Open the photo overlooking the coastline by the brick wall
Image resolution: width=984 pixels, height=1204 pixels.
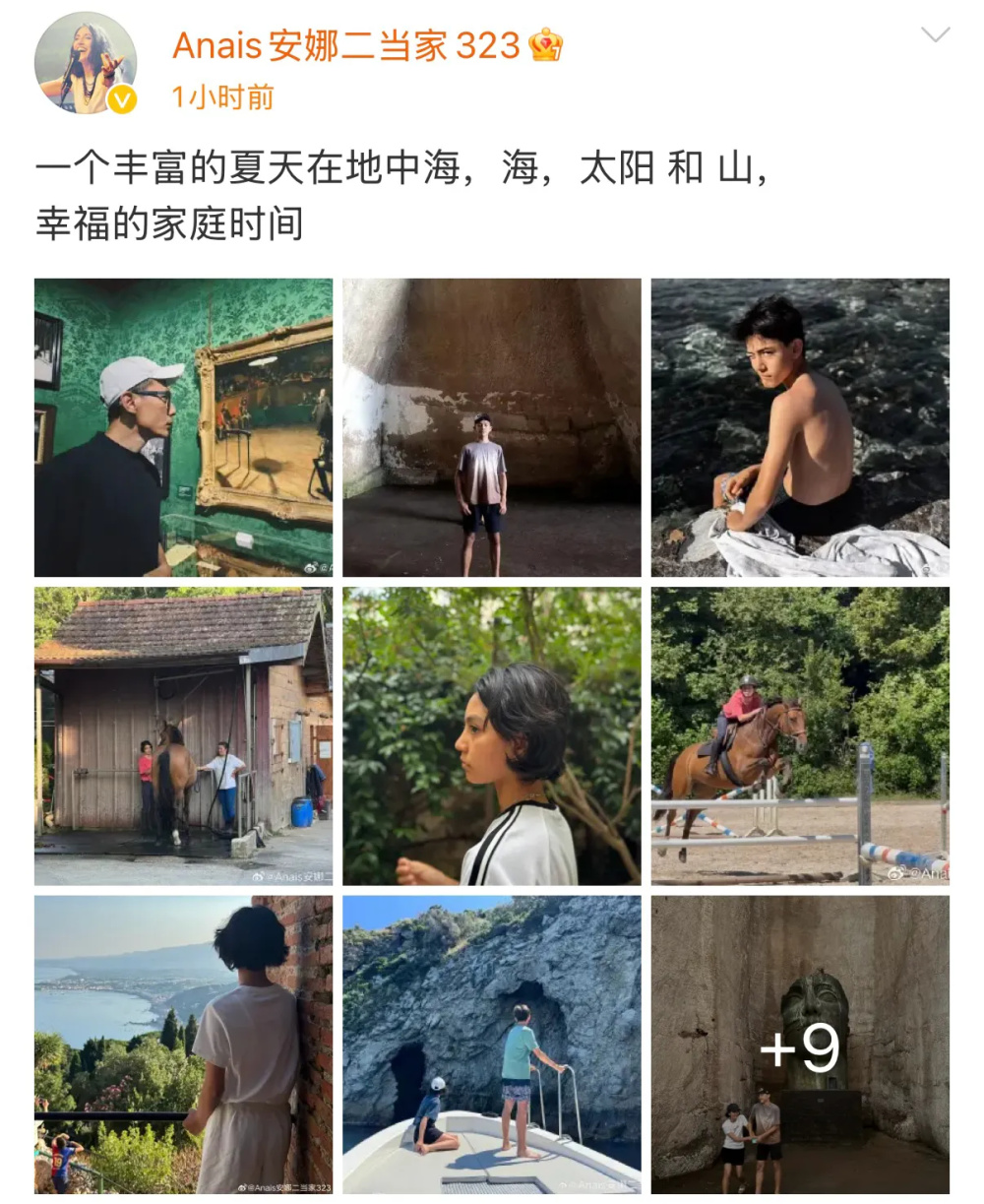[183, 1045]
